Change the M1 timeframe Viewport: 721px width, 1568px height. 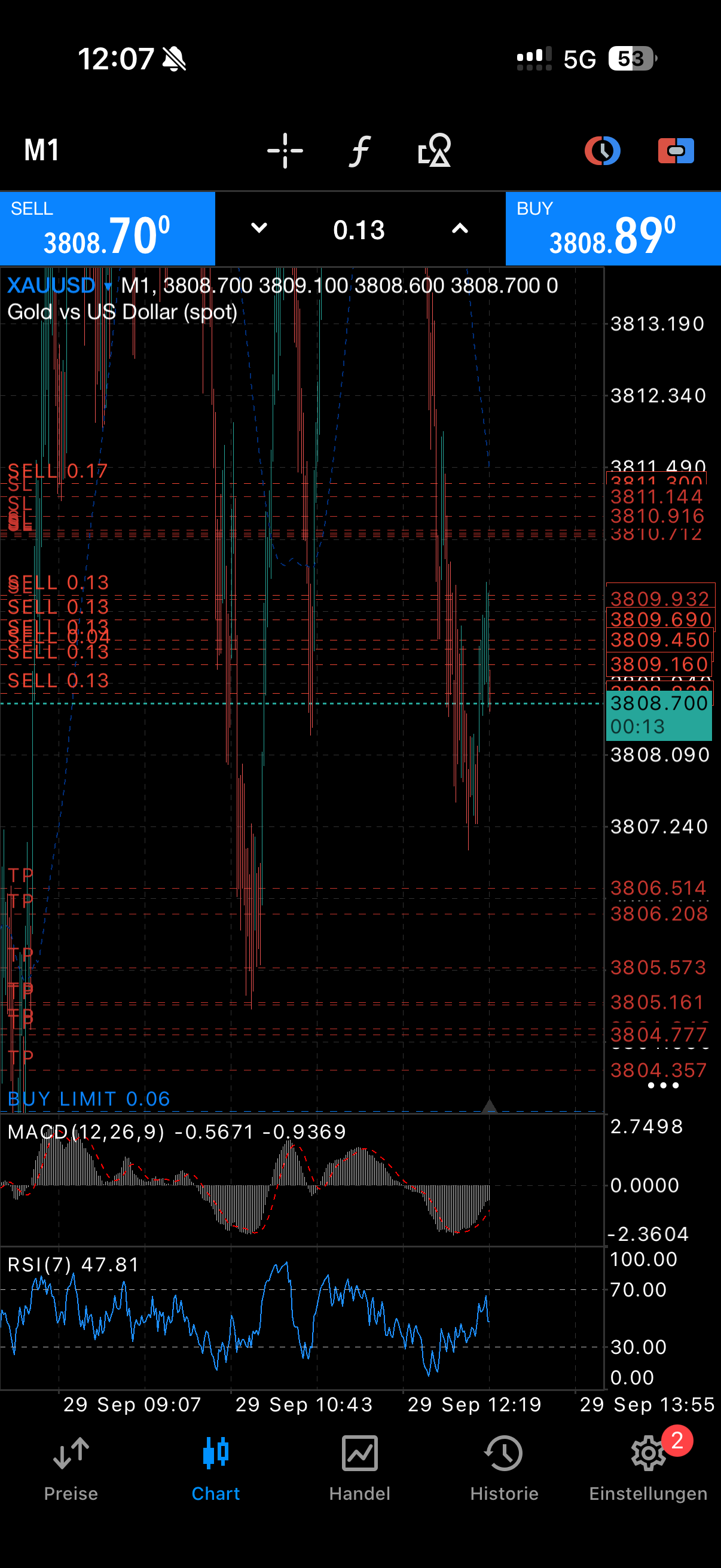tap(41, 150)
